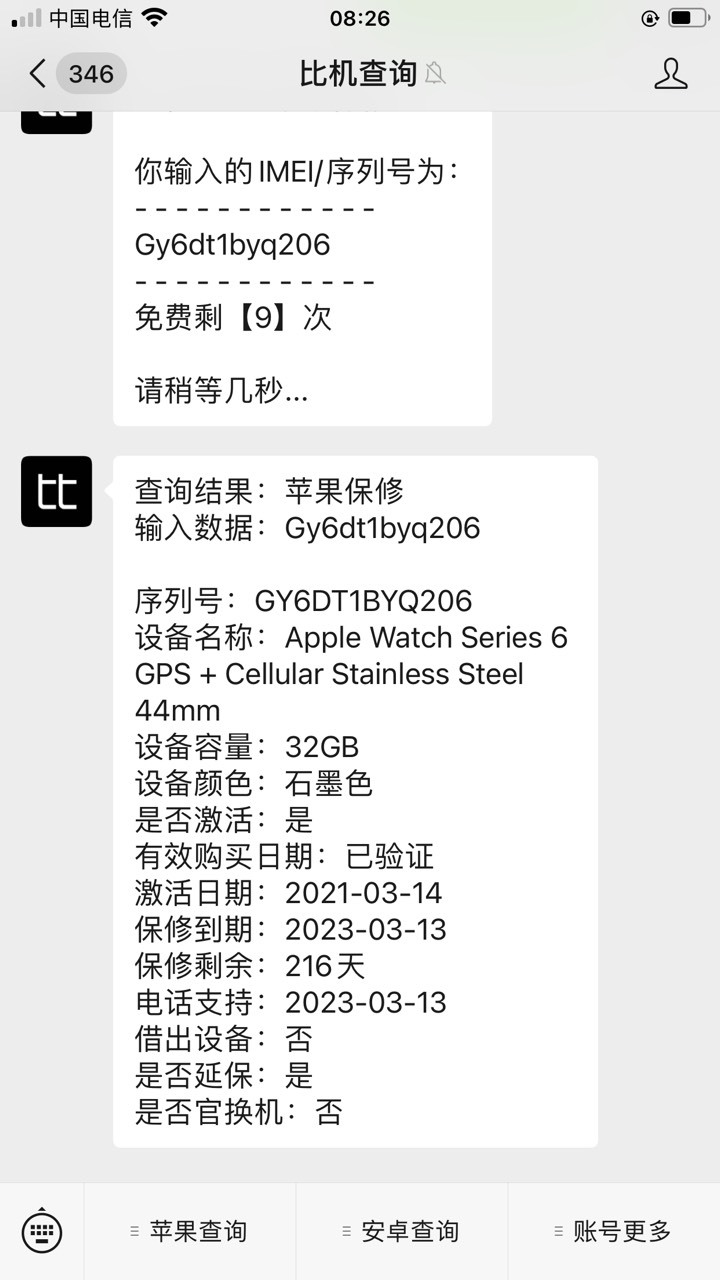Open the account profile icon
This screenshot has height=1280, width=720.
(671, 74)
